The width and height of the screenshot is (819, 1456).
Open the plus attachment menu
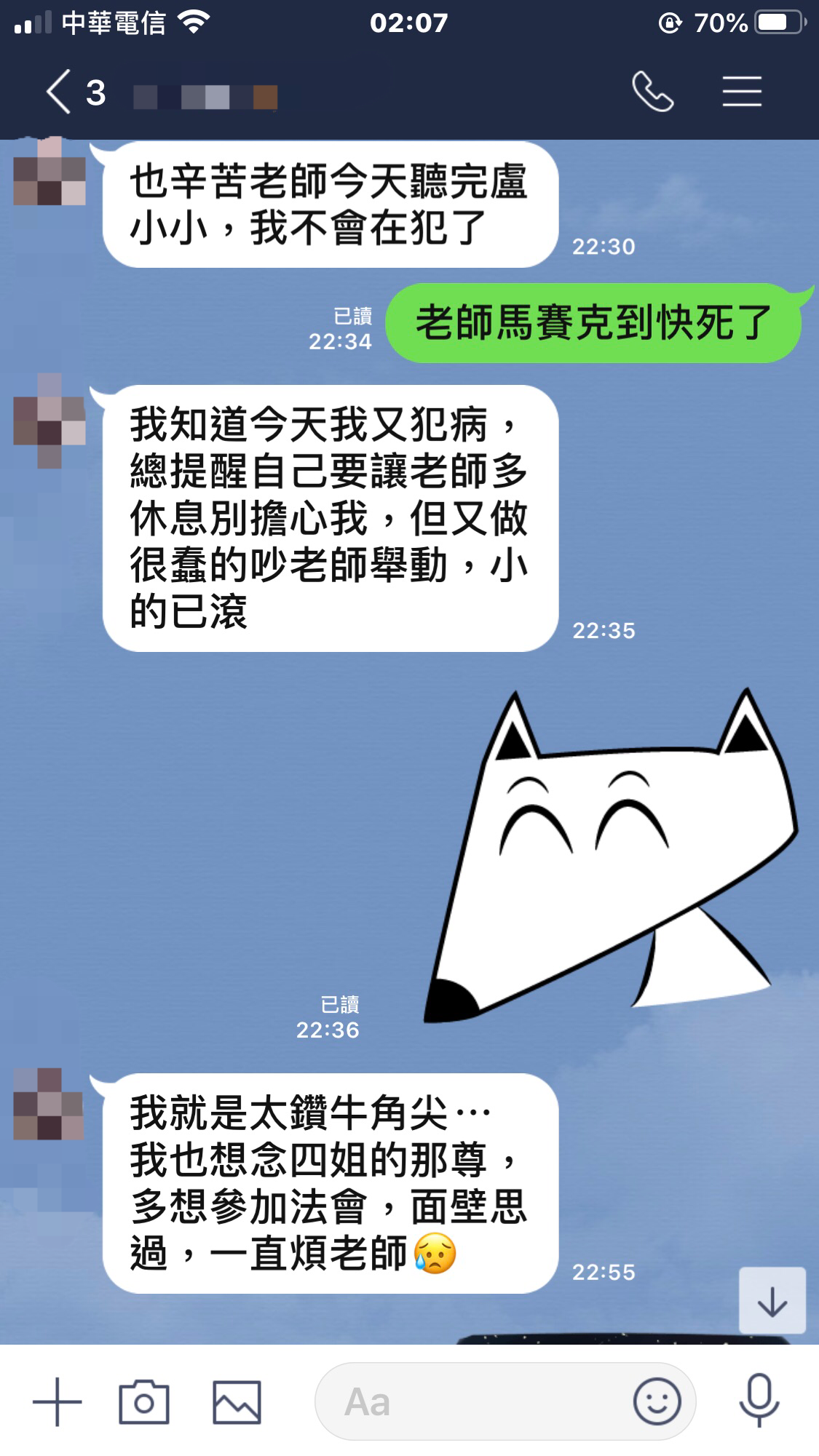coord(57,1401)
